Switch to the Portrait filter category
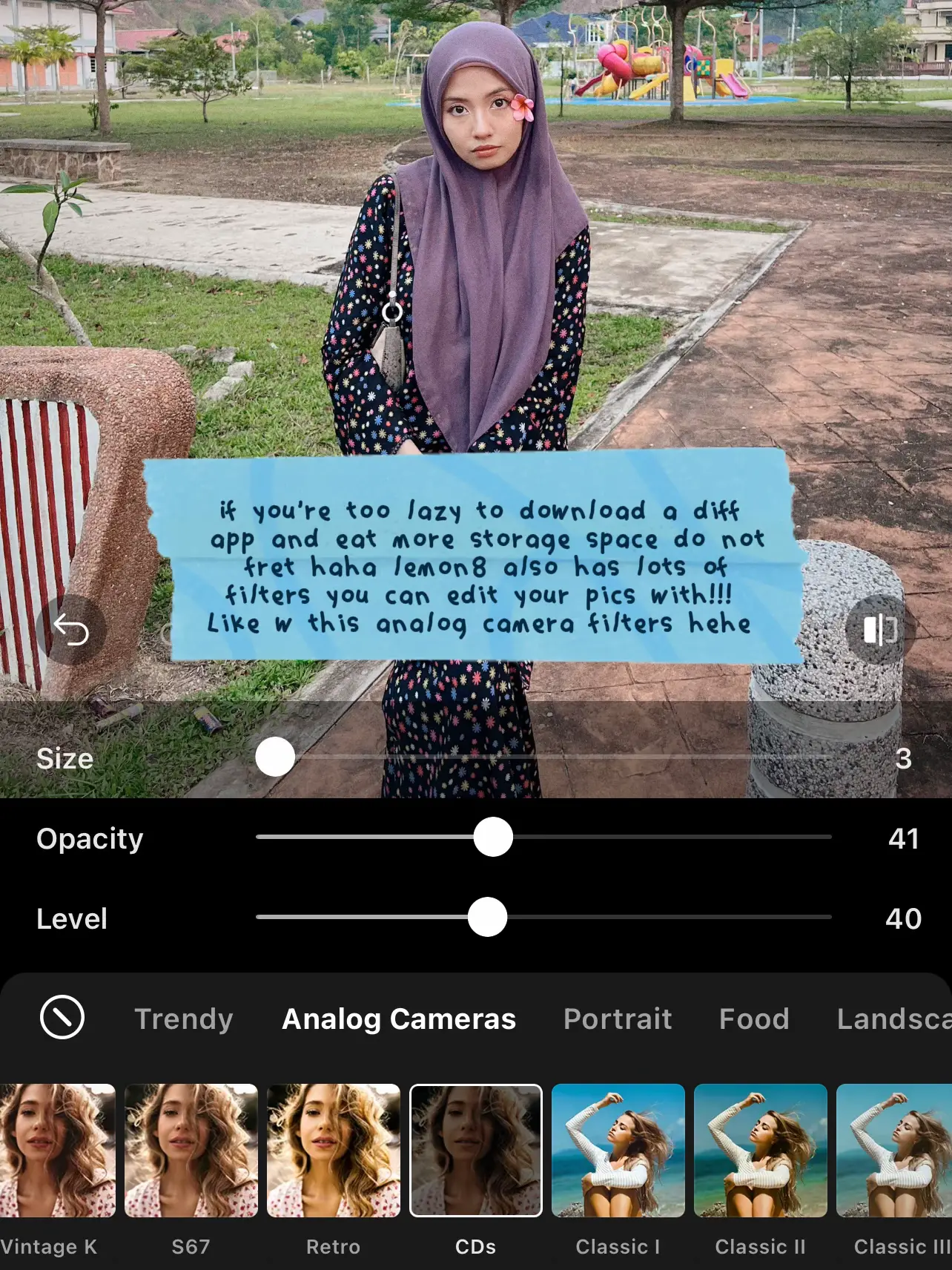 [x=618, y=1019]
